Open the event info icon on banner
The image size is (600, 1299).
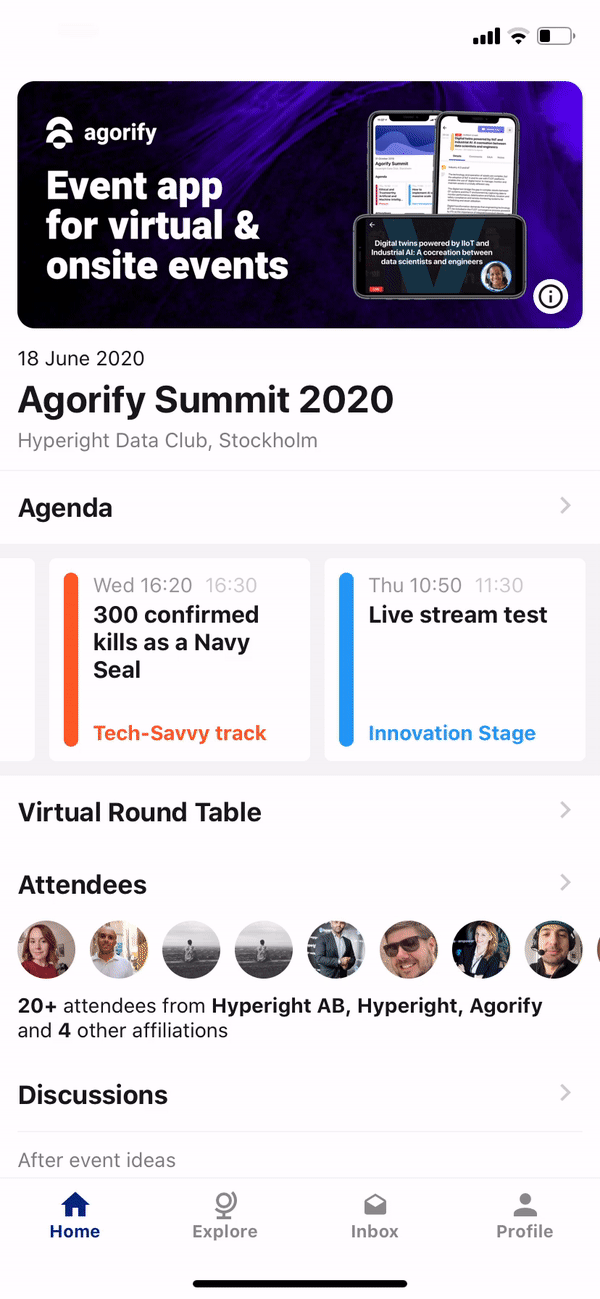click(x=551, y=296)
